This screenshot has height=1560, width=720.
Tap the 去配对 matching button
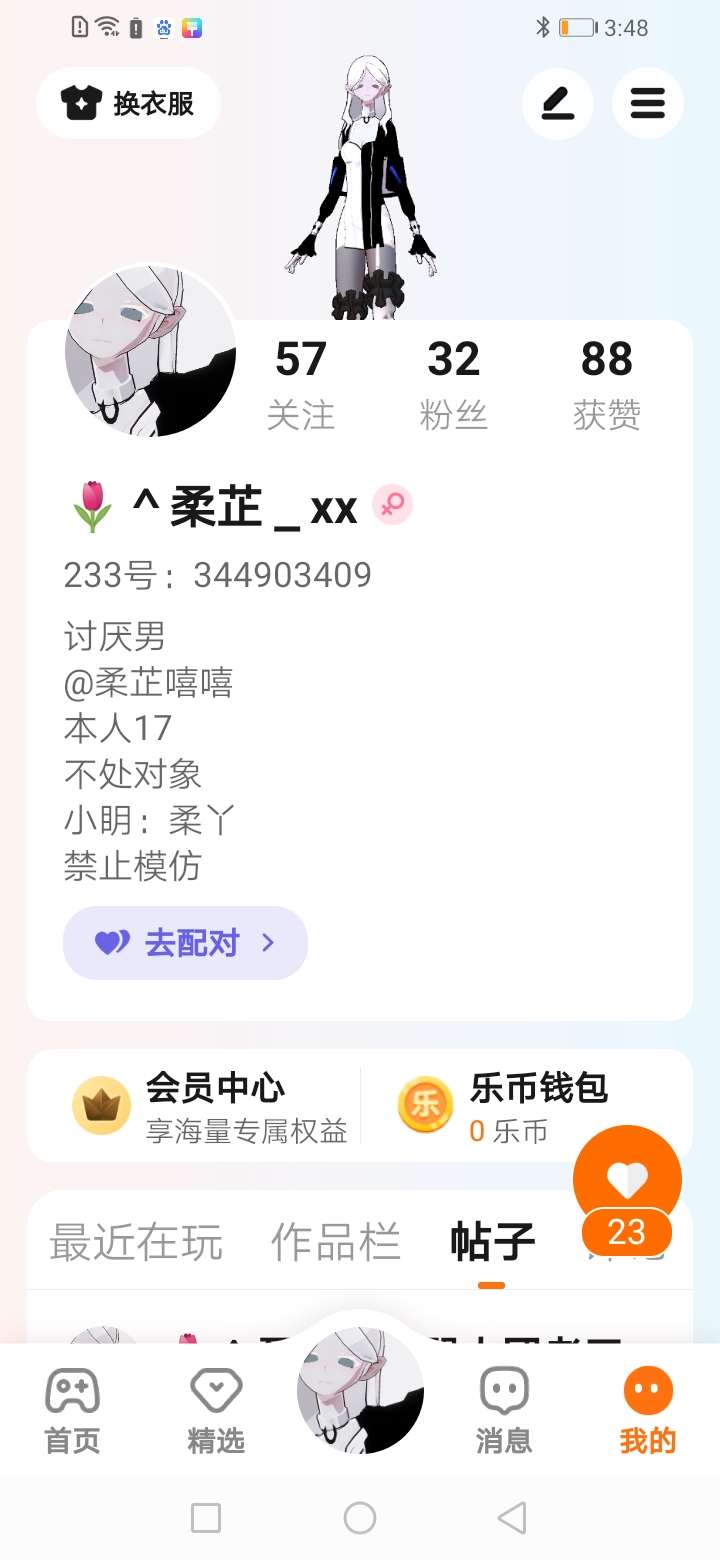(185, 943)
